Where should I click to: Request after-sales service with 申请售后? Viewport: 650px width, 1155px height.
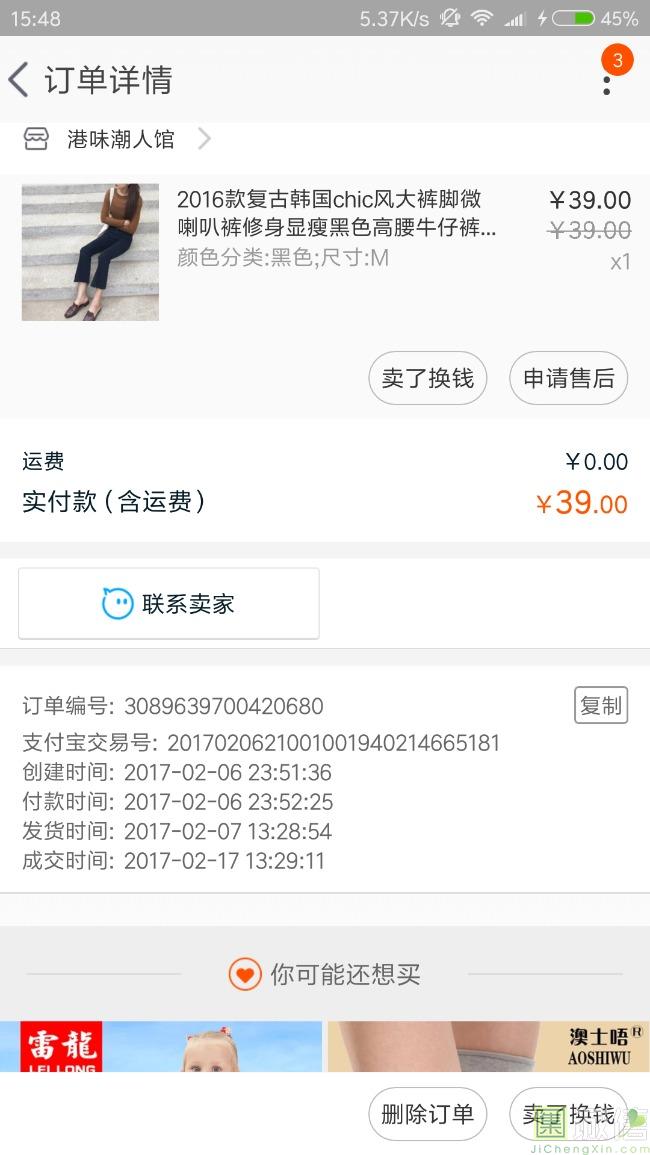(568, 379)
